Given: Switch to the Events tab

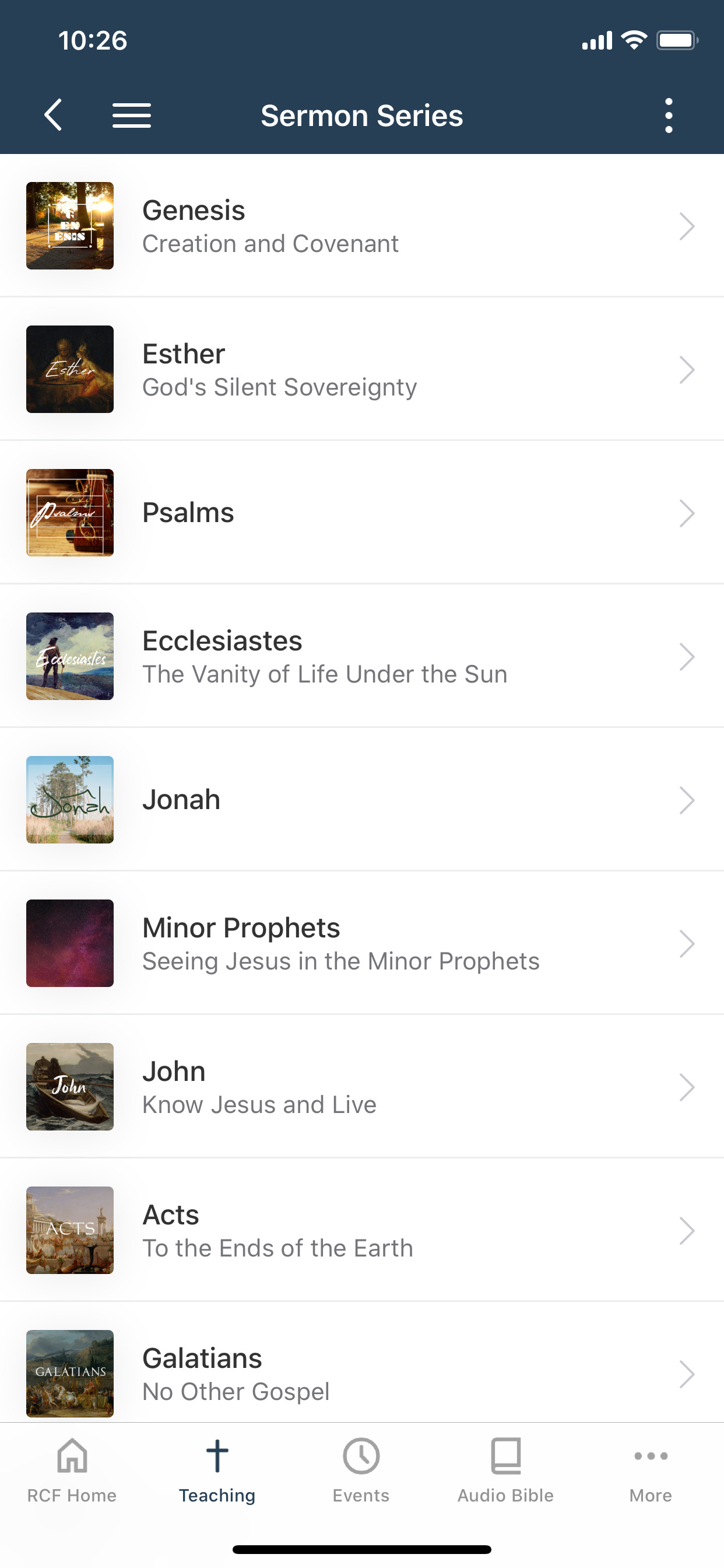Looking at the screenshot, I should [361, 1469].
